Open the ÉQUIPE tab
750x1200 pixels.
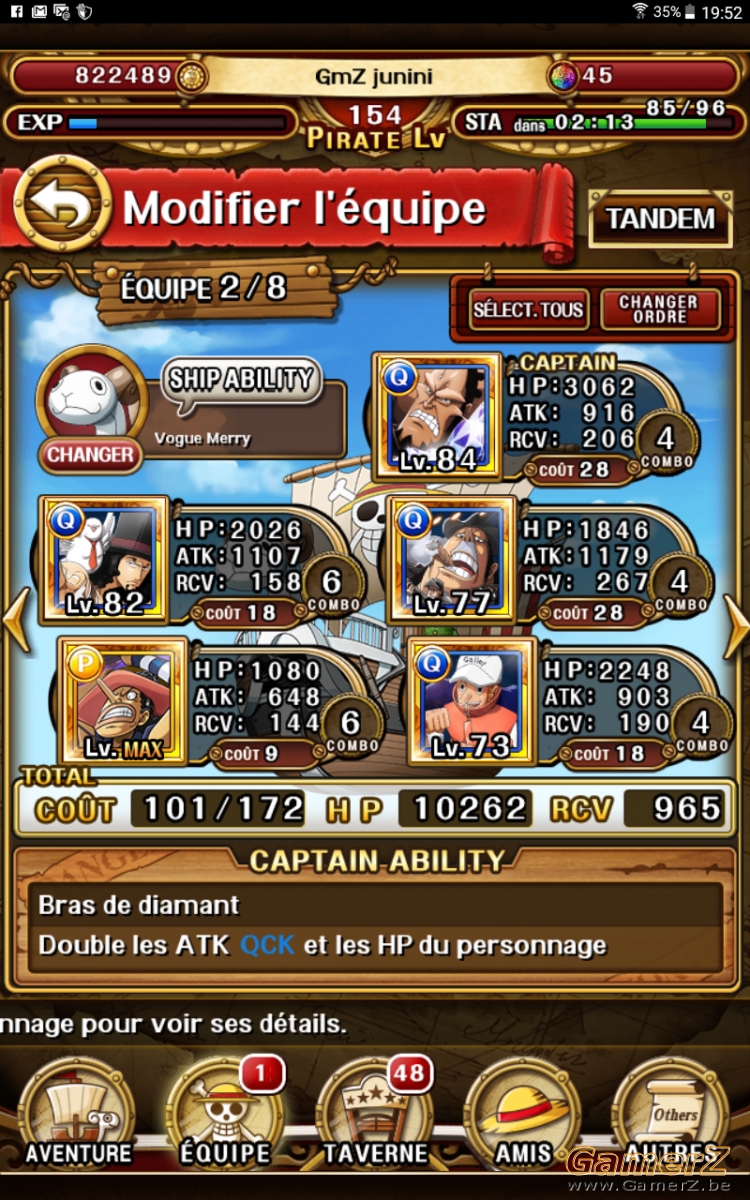pyautogui.click(x=225, y=1115)
